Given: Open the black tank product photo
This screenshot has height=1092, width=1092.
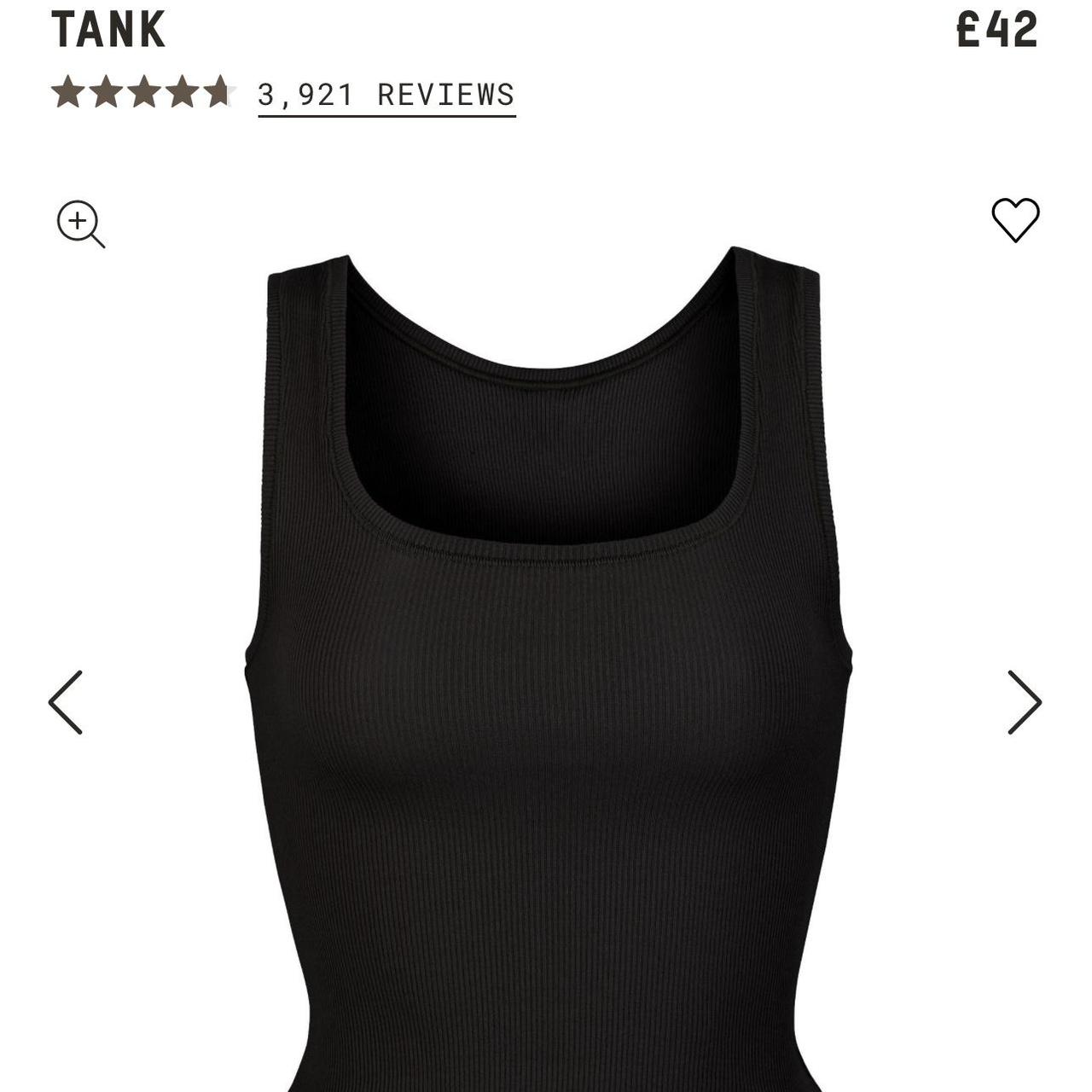Looking at the screenshot, I should click(546, 682).
